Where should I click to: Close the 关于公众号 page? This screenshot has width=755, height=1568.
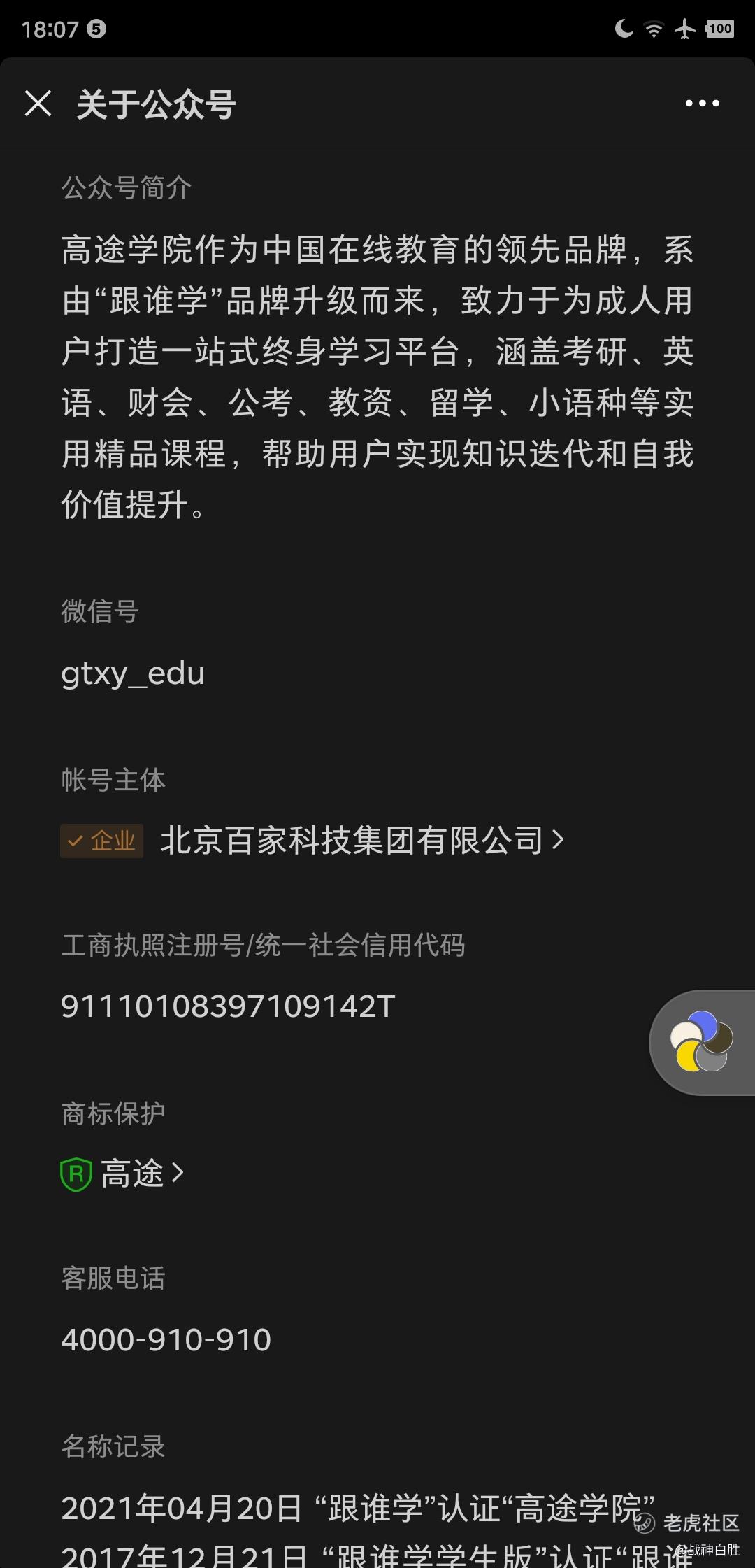click(38, 104)
